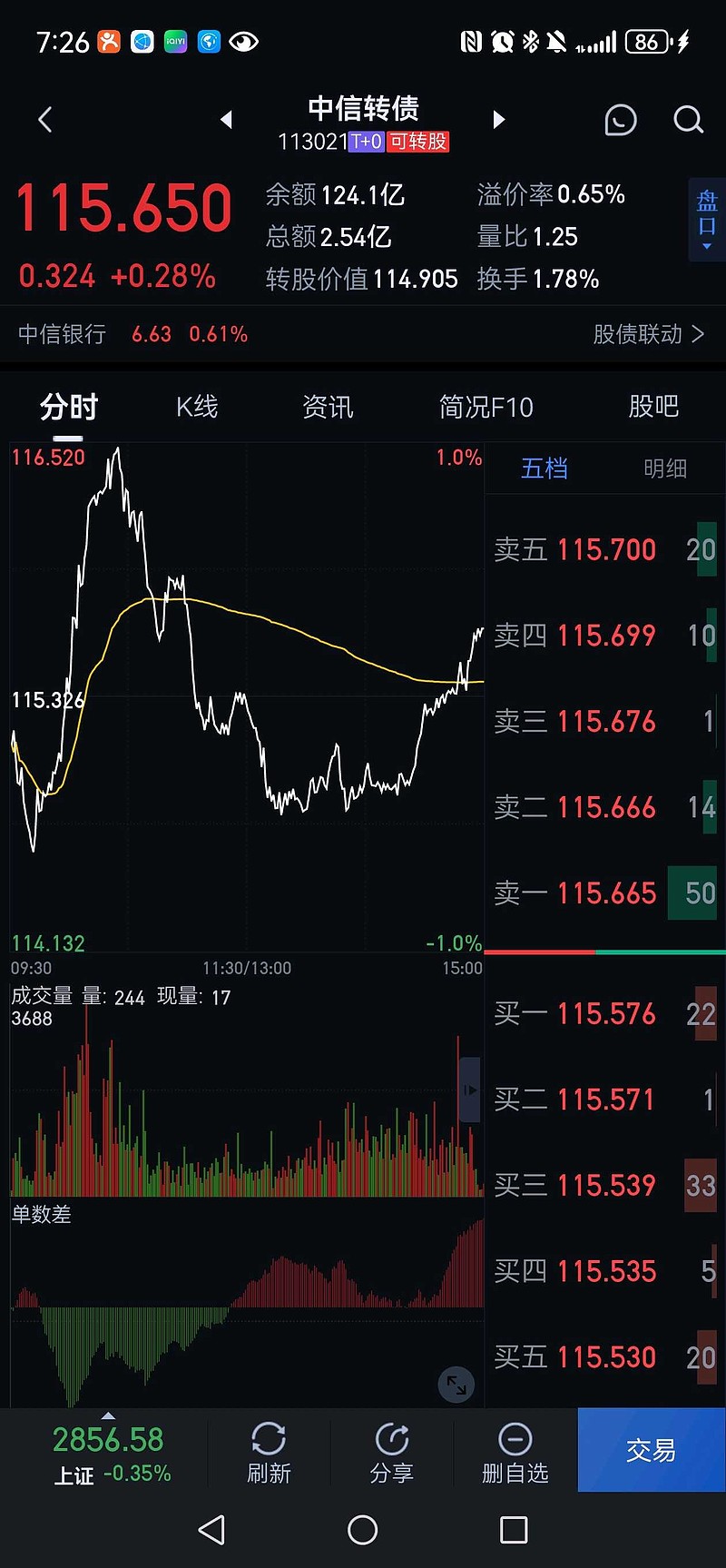Expand the 盘口 panel

[707, 220]
